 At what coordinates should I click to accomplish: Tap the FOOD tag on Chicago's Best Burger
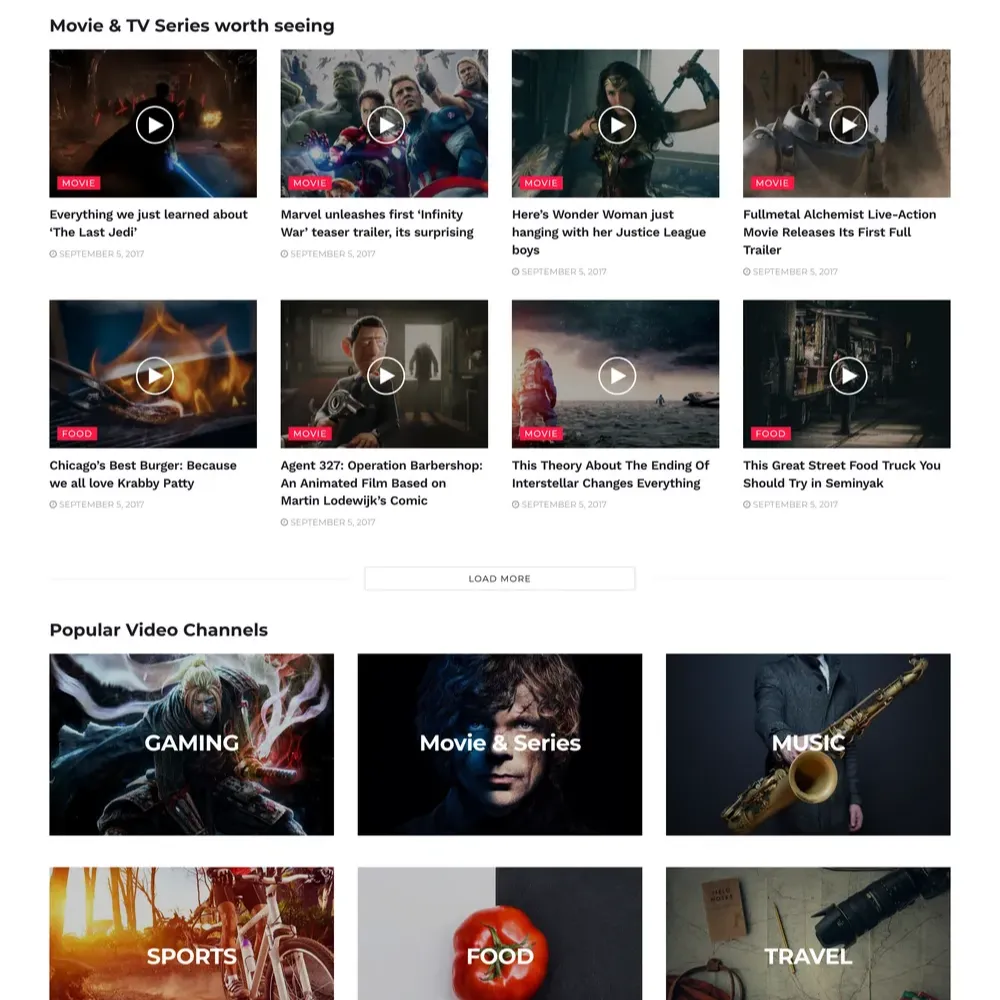77,434
